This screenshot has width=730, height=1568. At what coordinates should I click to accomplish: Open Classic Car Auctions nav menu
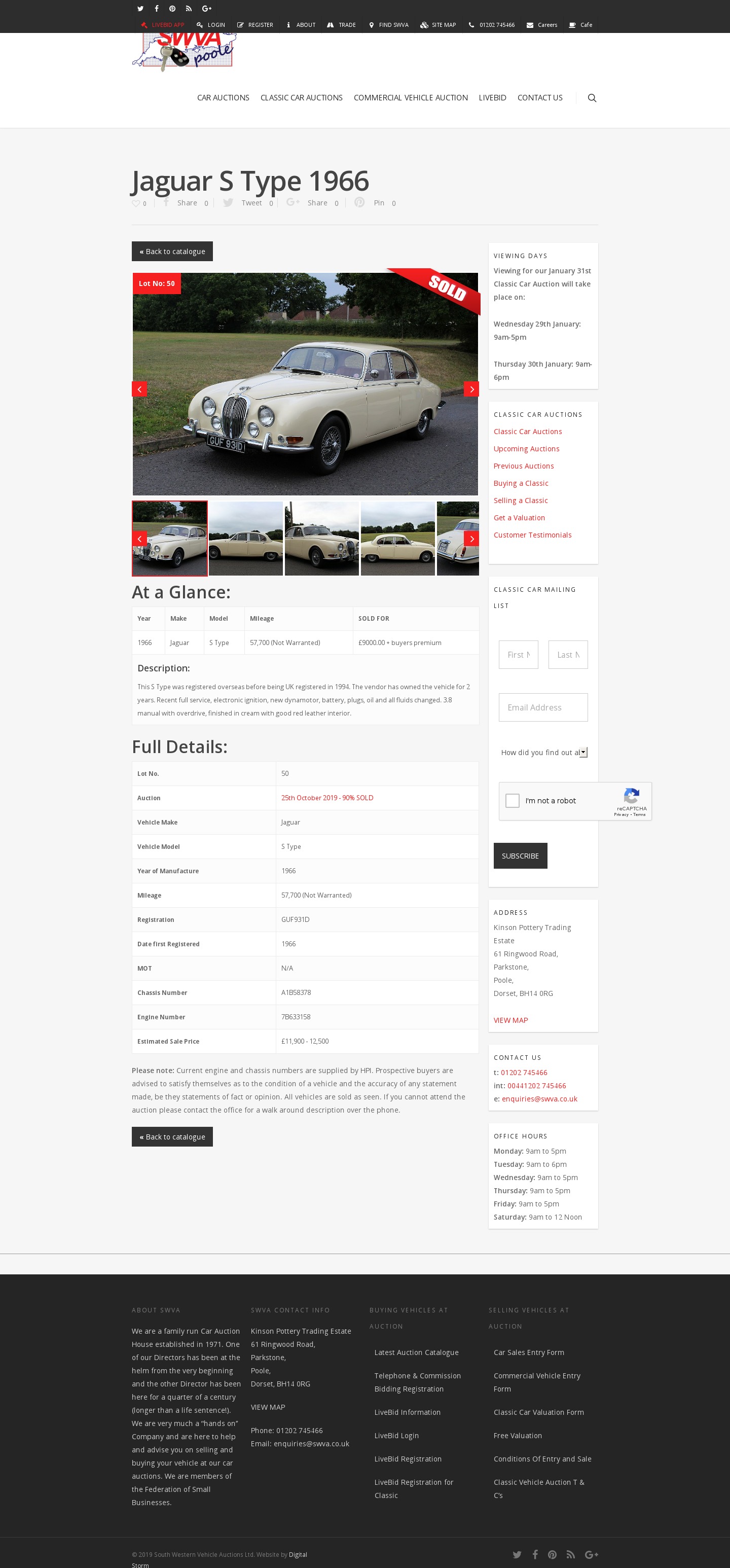point(301,98)
